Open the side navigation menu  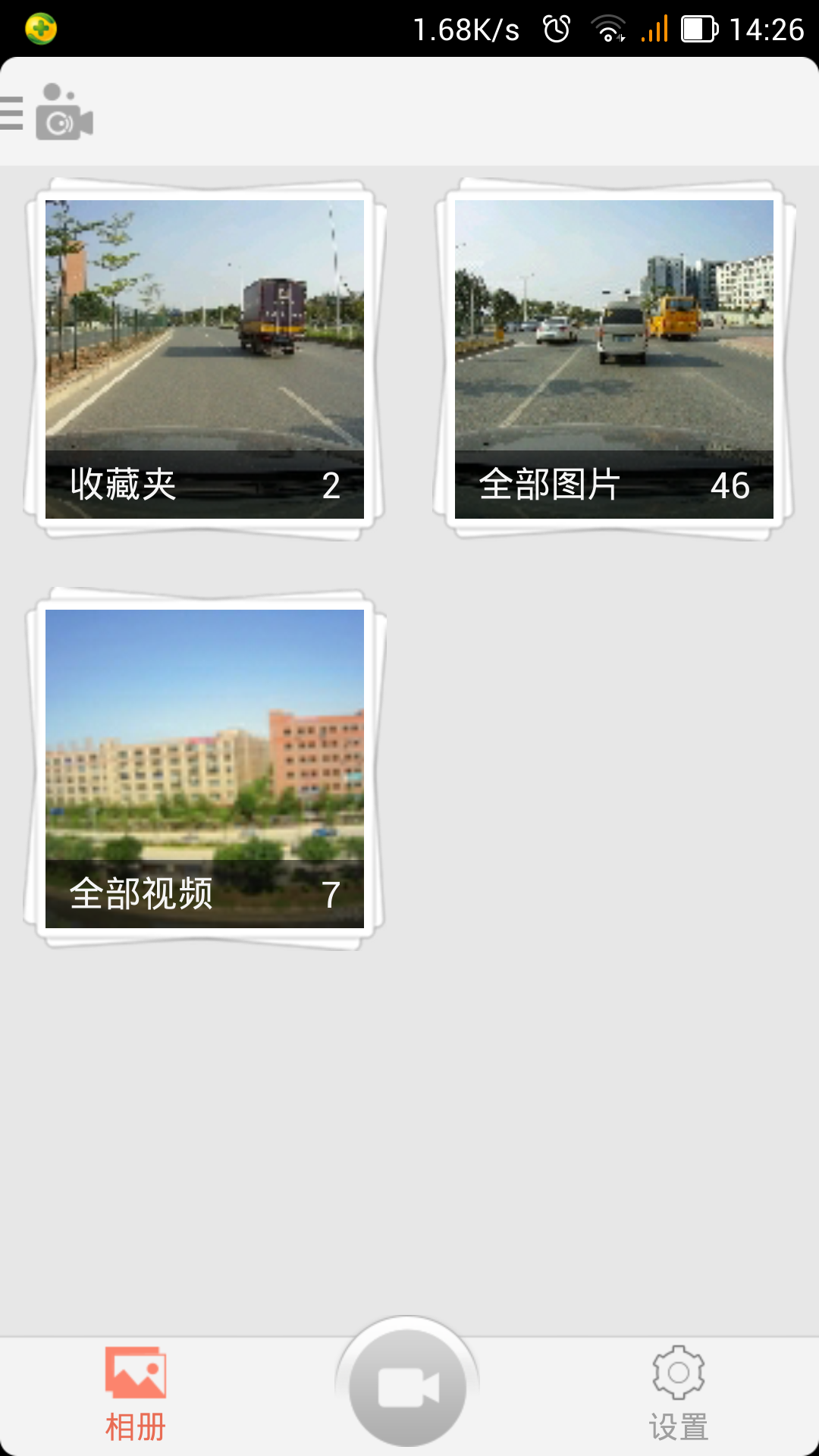tap(9, 114)
